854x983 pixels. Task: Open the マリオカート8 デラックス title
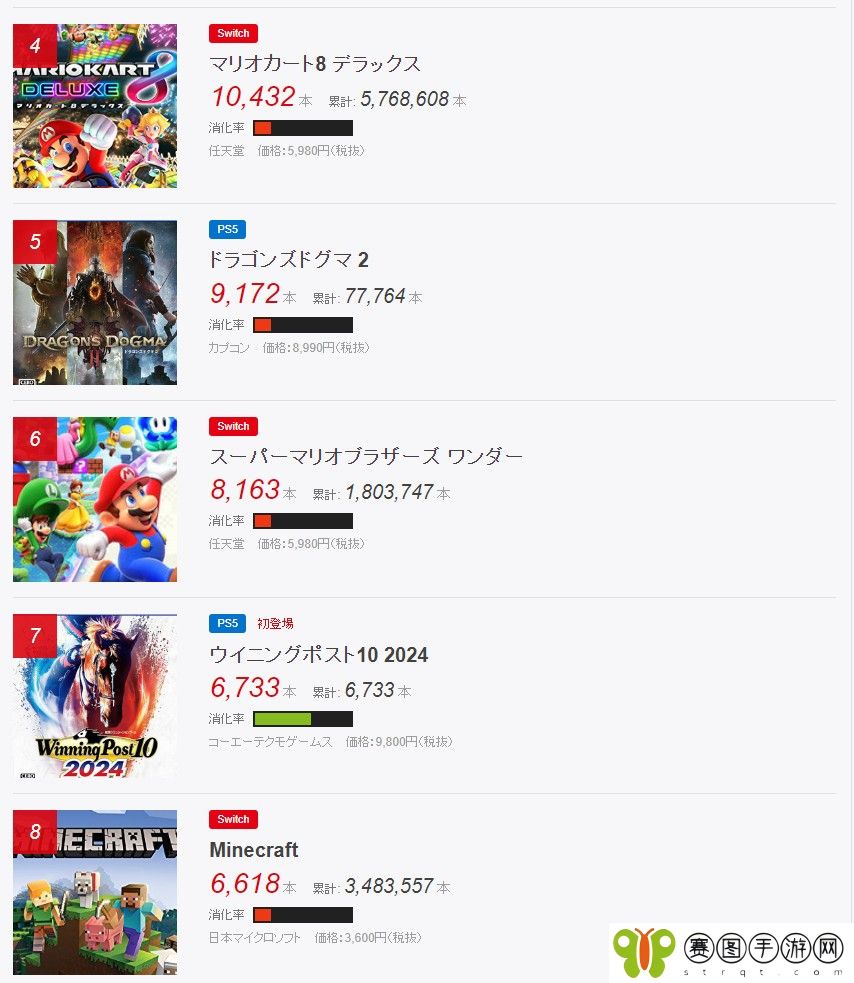[x=315, y=64]
